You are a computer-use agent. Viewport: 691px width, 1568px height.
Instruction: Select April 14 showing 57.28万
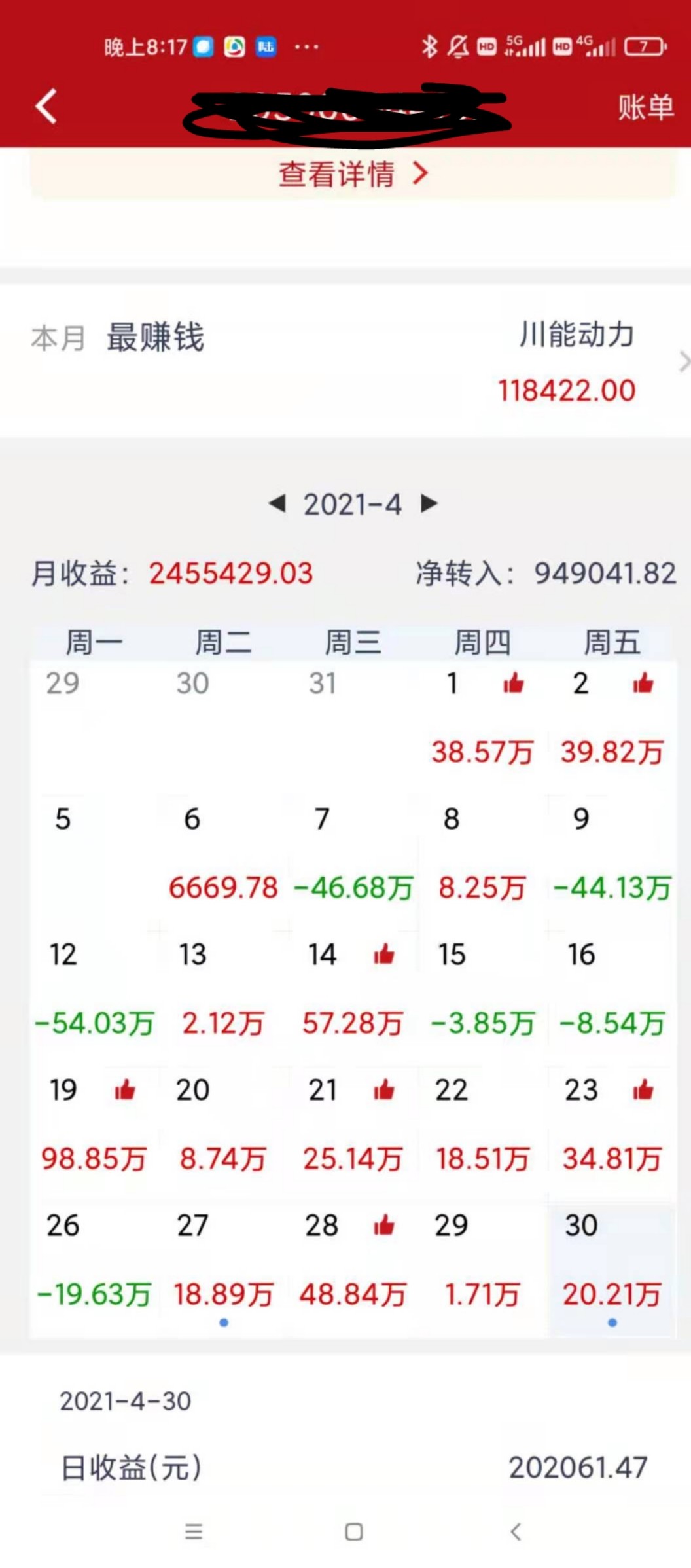tap(353, 991)
